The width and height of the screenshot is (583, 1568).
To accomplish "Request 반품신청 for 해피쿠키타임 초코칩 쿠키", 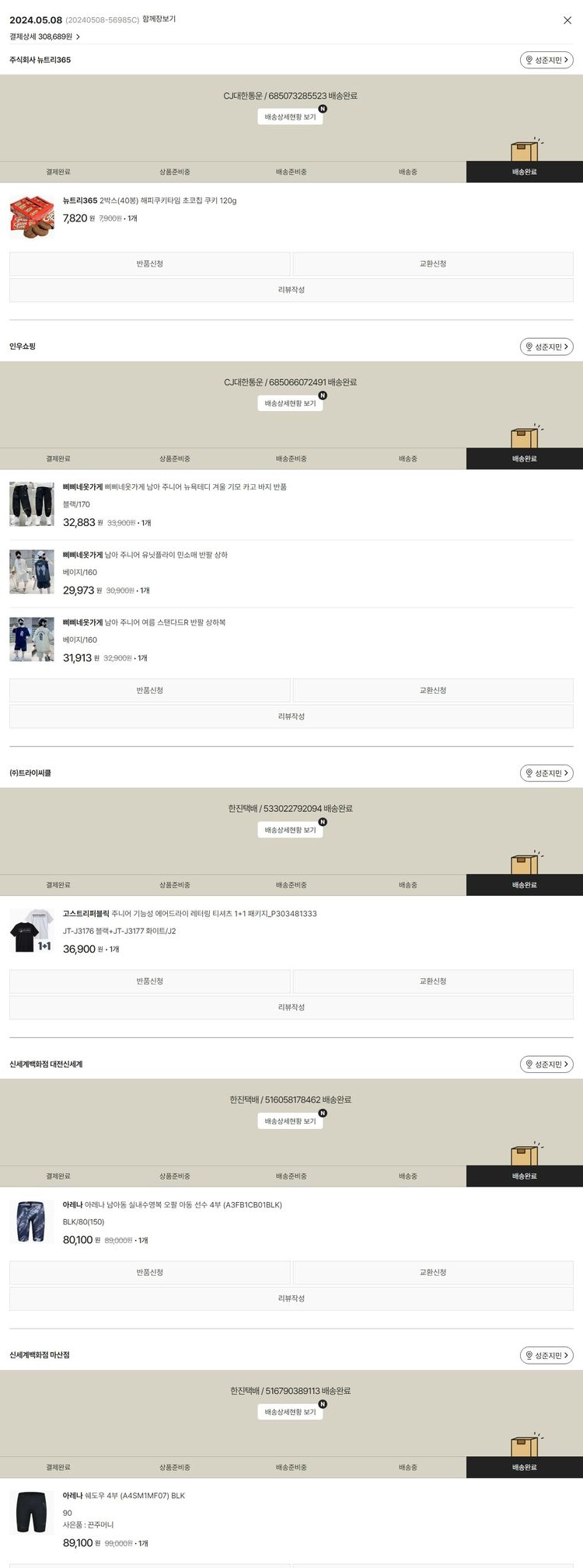I will tap(150, 263).
